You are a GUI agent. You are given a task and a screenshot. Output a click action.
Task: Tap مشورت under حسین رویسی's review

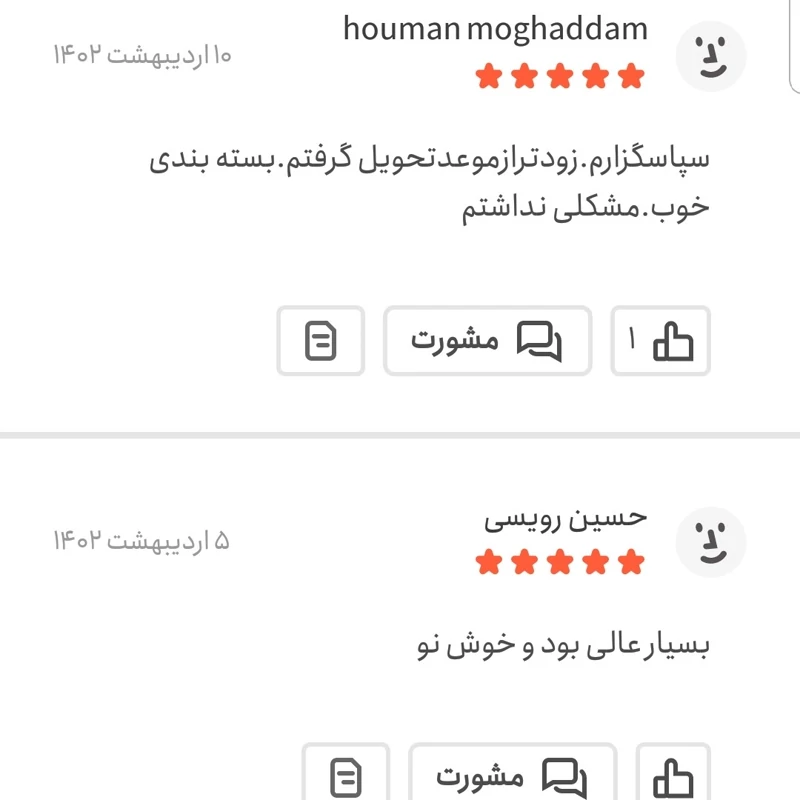512,776
